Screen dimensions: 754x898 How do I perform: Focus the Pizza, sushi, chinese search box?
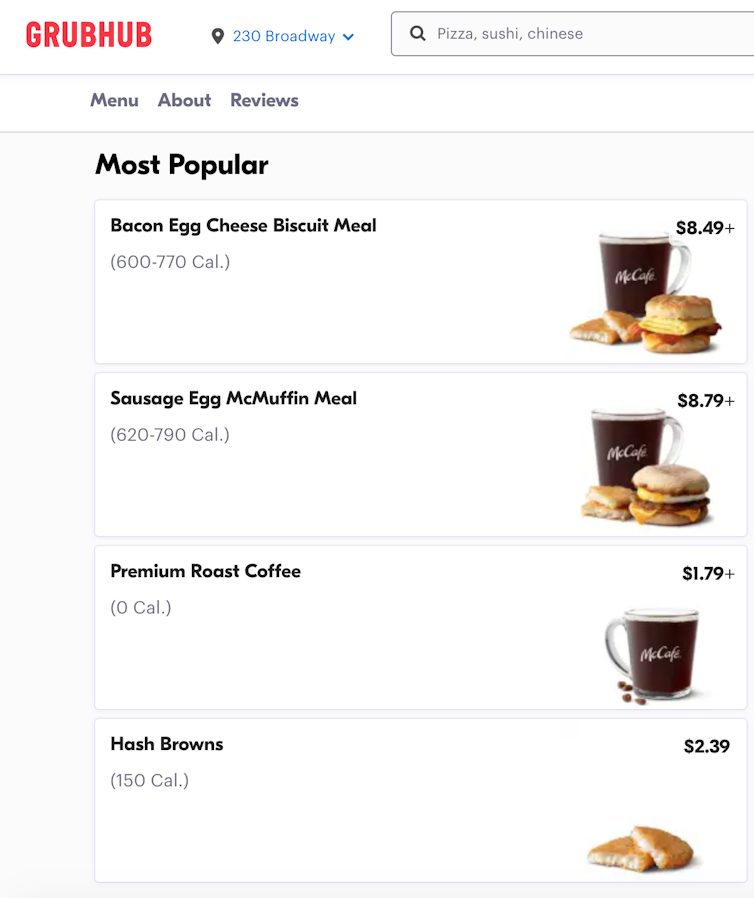580,34
